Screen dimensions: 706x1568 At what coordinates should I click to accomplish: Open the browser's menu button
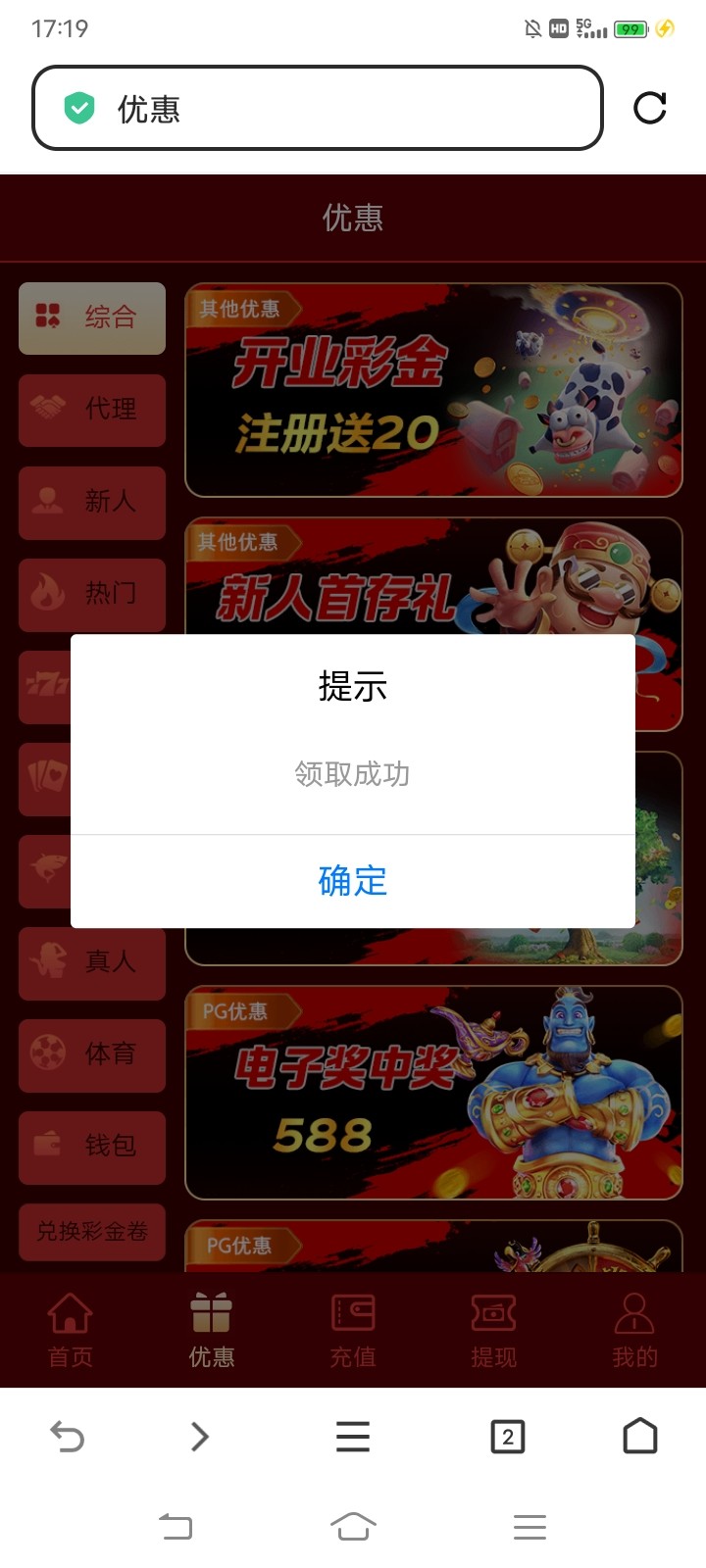[353, 1437]
